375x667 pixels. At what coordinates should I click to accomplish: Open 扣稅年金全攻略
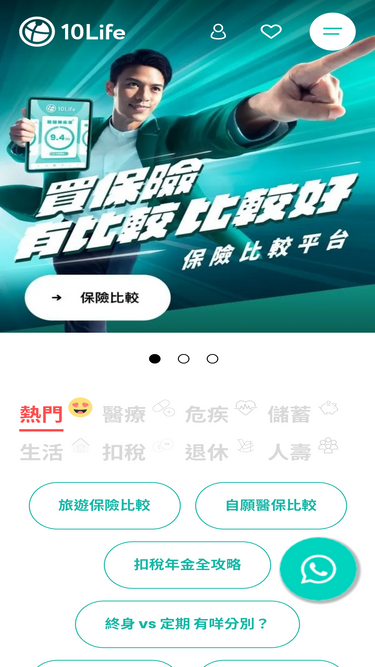point(188,565)
